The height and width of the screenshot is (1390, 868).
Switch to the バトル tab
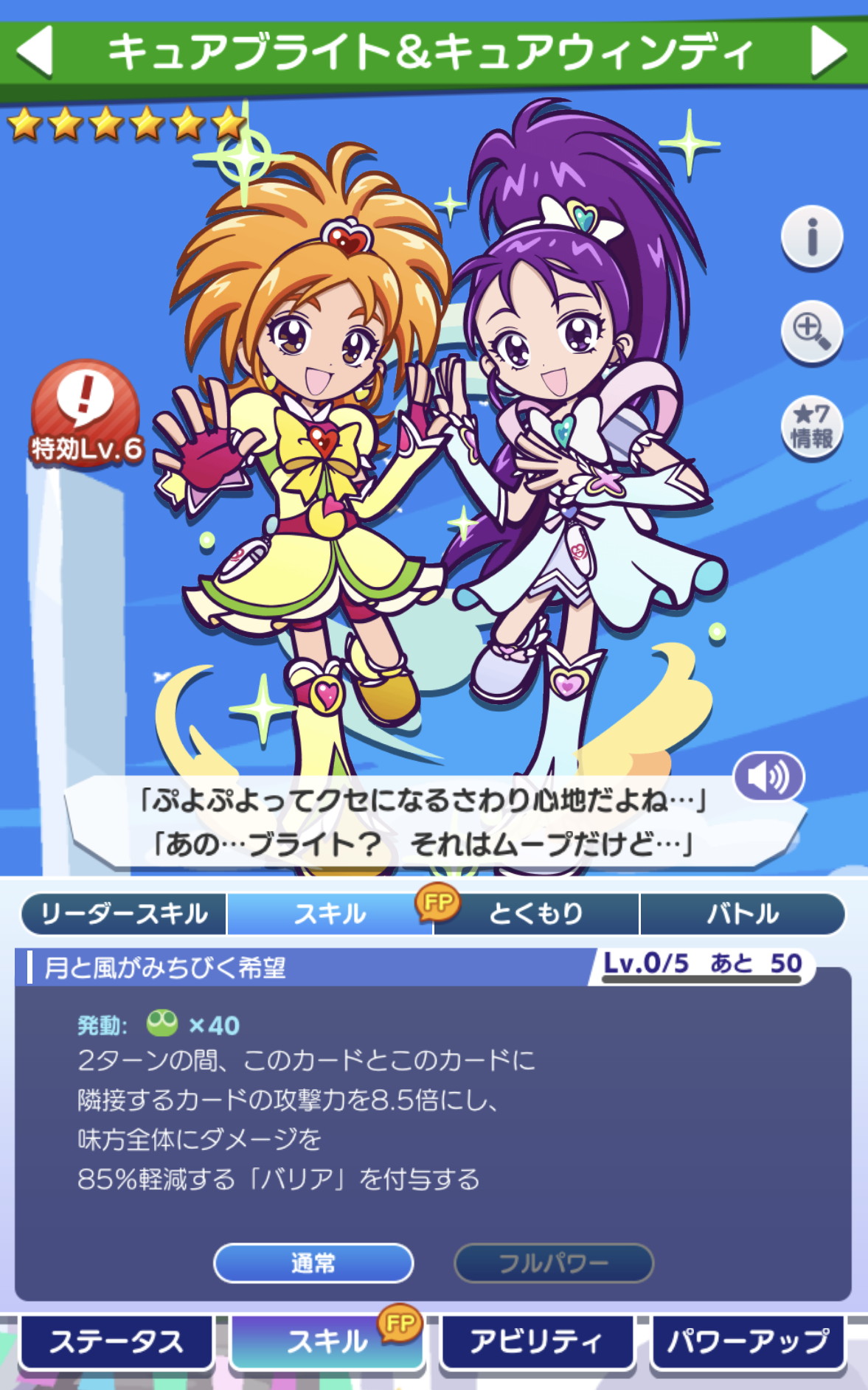(x=743, y=914)
